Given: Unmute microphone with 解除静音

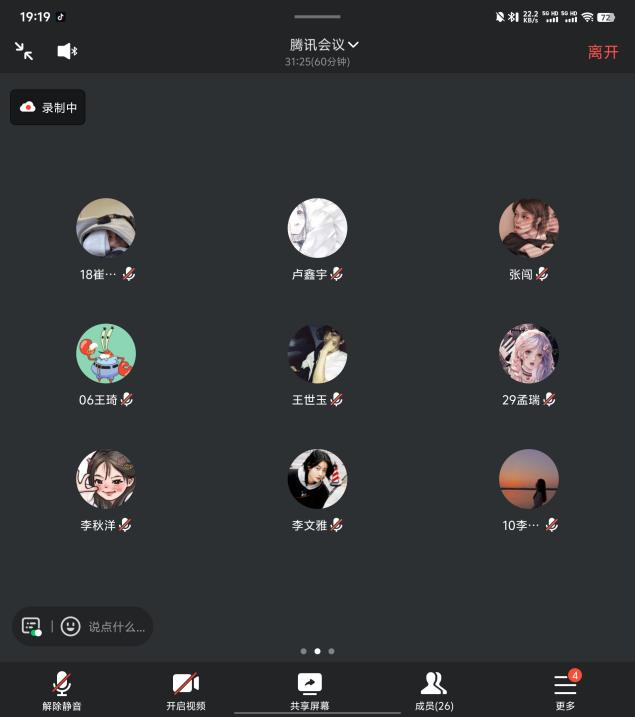Looking at the screenshot, I should 62,690.
